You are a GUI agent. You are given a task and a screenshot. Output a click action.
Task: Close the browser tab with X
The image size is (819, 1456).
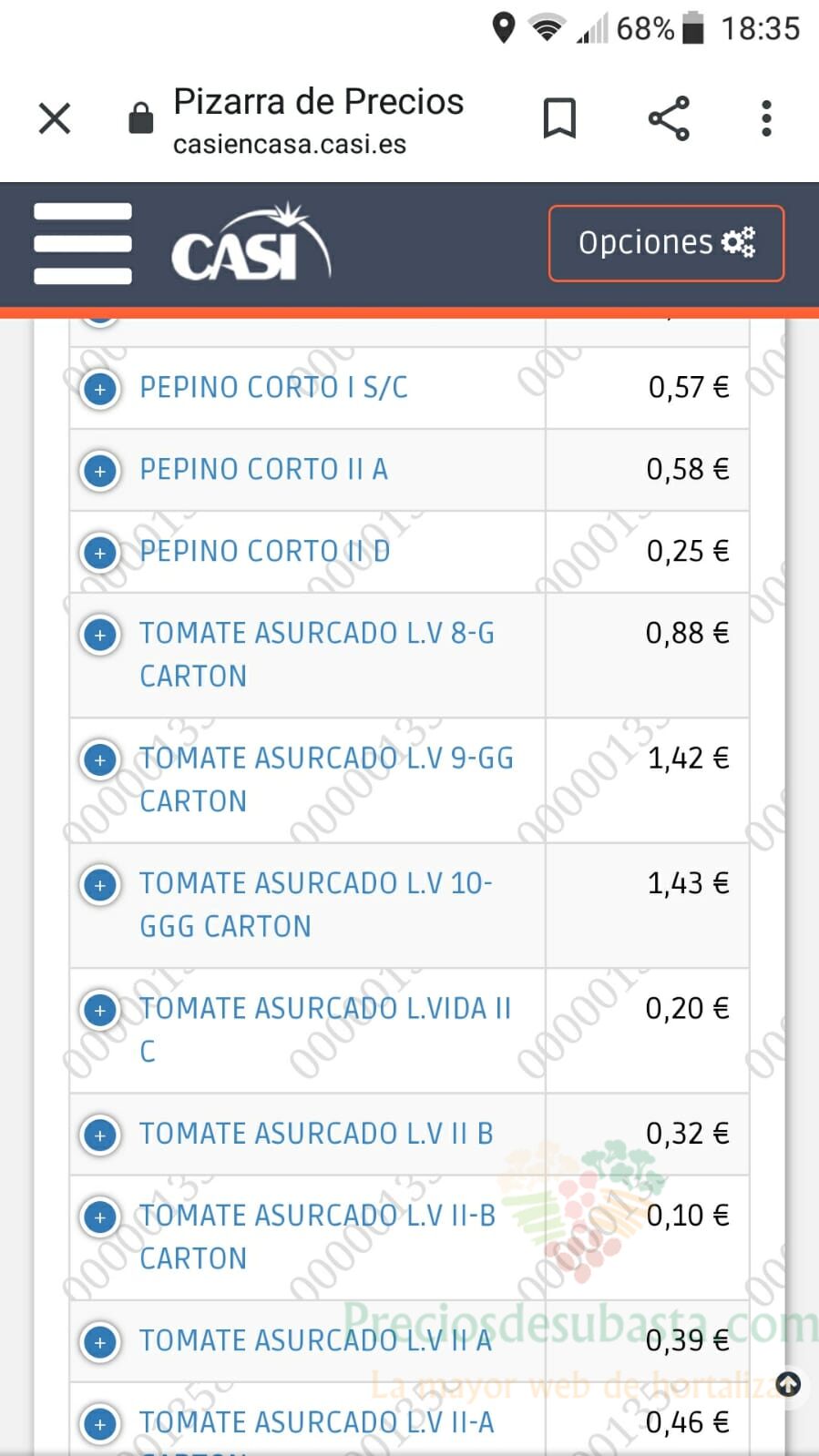[x=55, y=118]
